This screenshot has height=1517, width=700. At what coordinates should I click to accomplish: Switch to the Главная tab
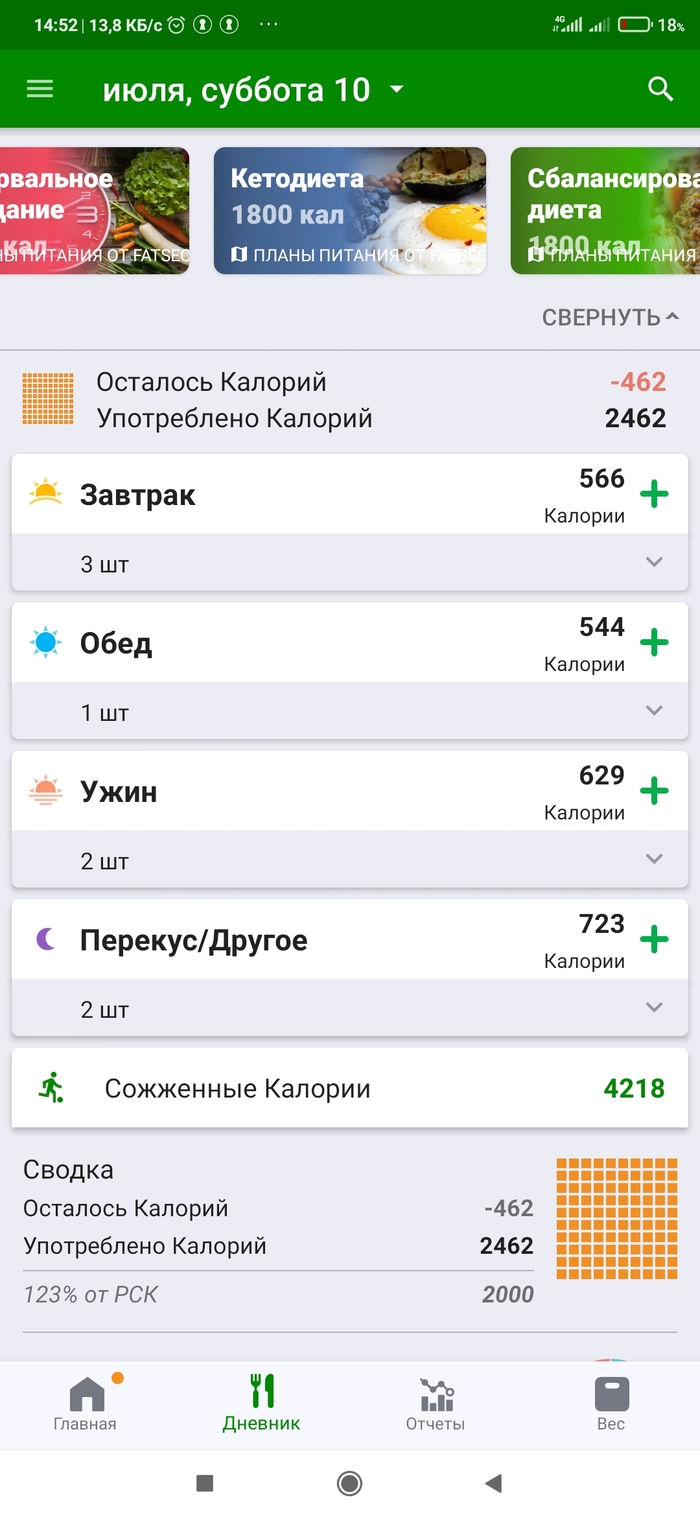point(85,1404)
